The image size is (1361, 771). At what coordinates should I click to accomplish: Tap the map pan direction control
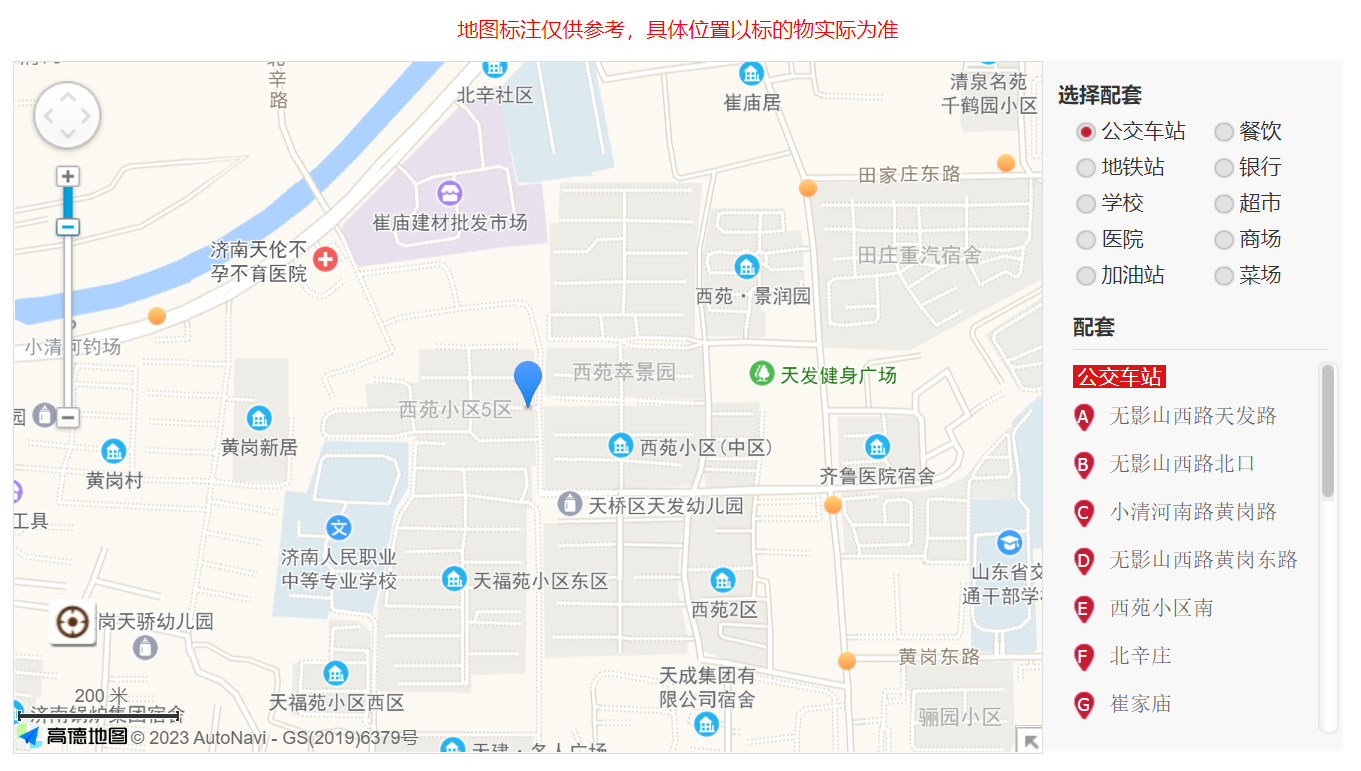tap(67, 116)
